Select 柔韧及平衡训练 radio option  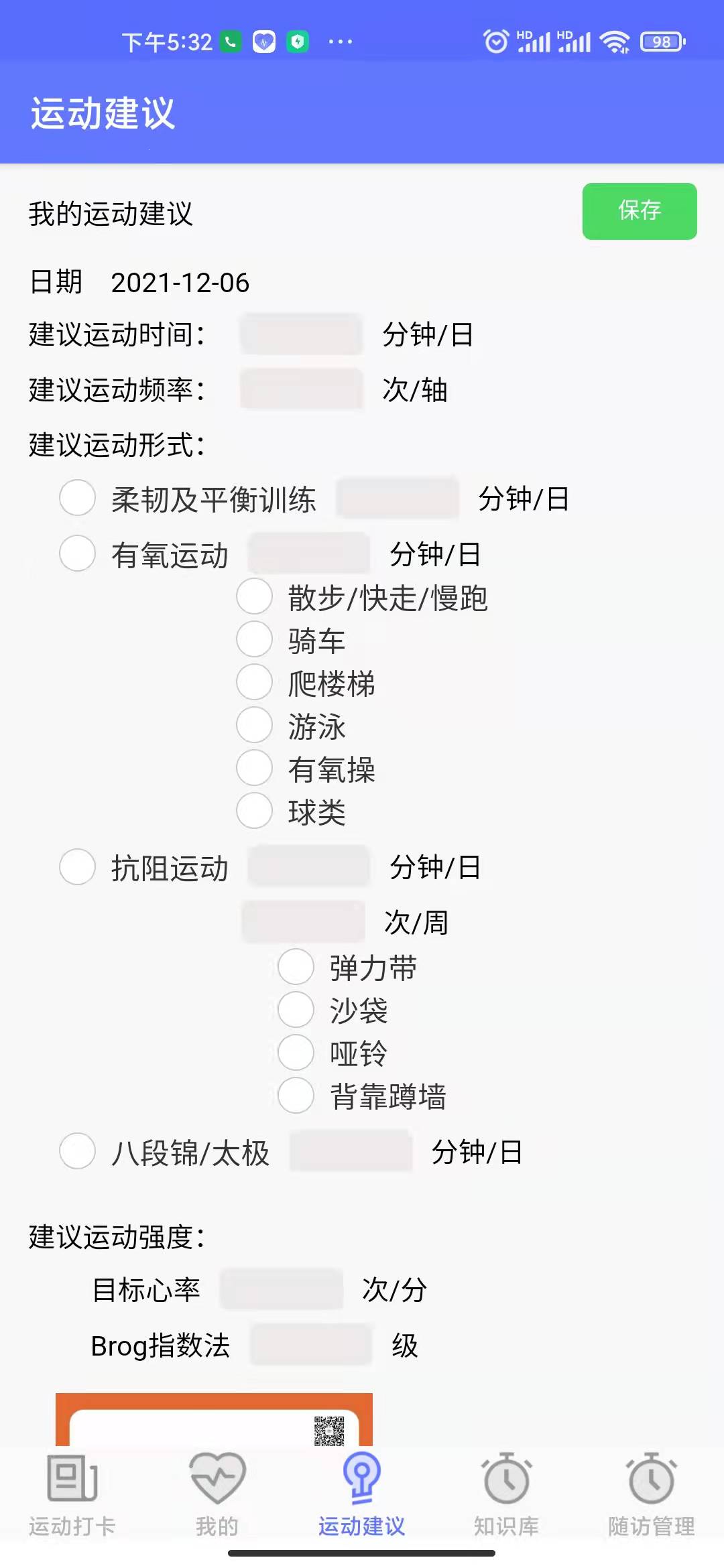(77, 498)
